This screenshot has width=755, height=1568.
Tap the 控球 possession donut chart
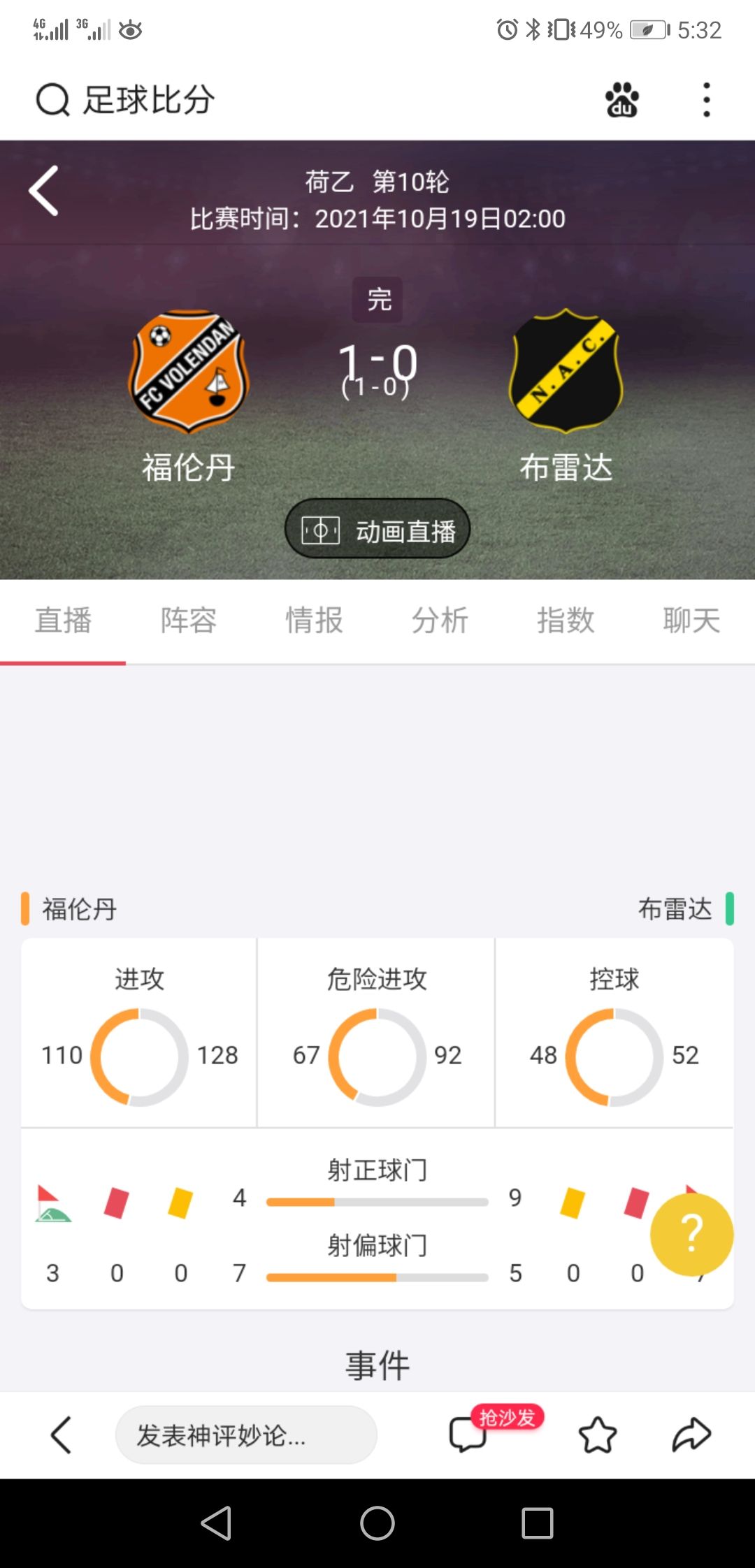pyautogui.click(x=614, y=1057)
